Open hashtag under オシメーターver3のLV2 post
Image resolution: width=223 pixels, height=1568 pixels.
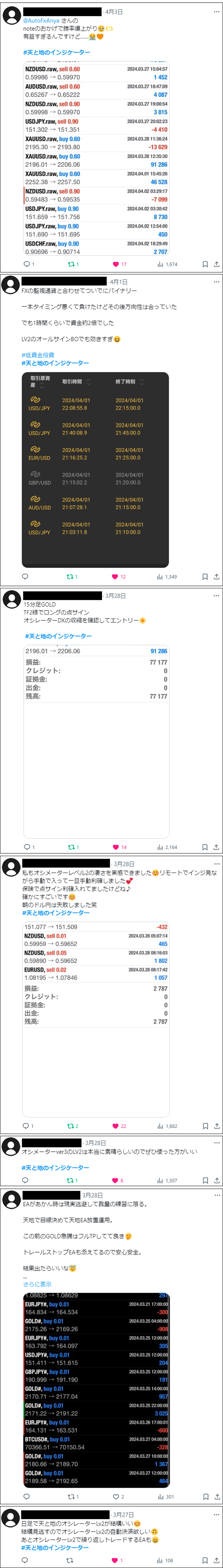tap(56, 1167)
